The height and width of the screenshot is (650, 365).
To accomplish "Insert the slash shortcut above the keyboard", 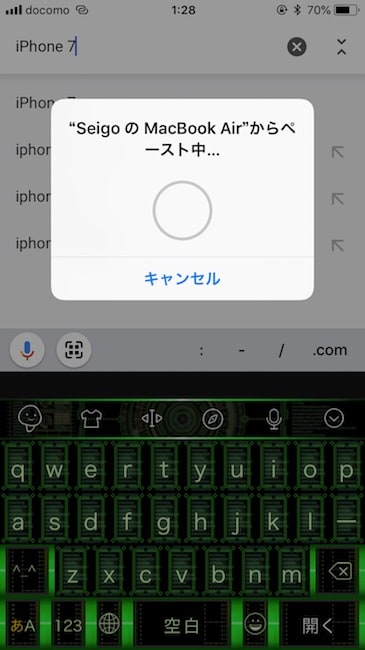I will [x=282, y=351].
